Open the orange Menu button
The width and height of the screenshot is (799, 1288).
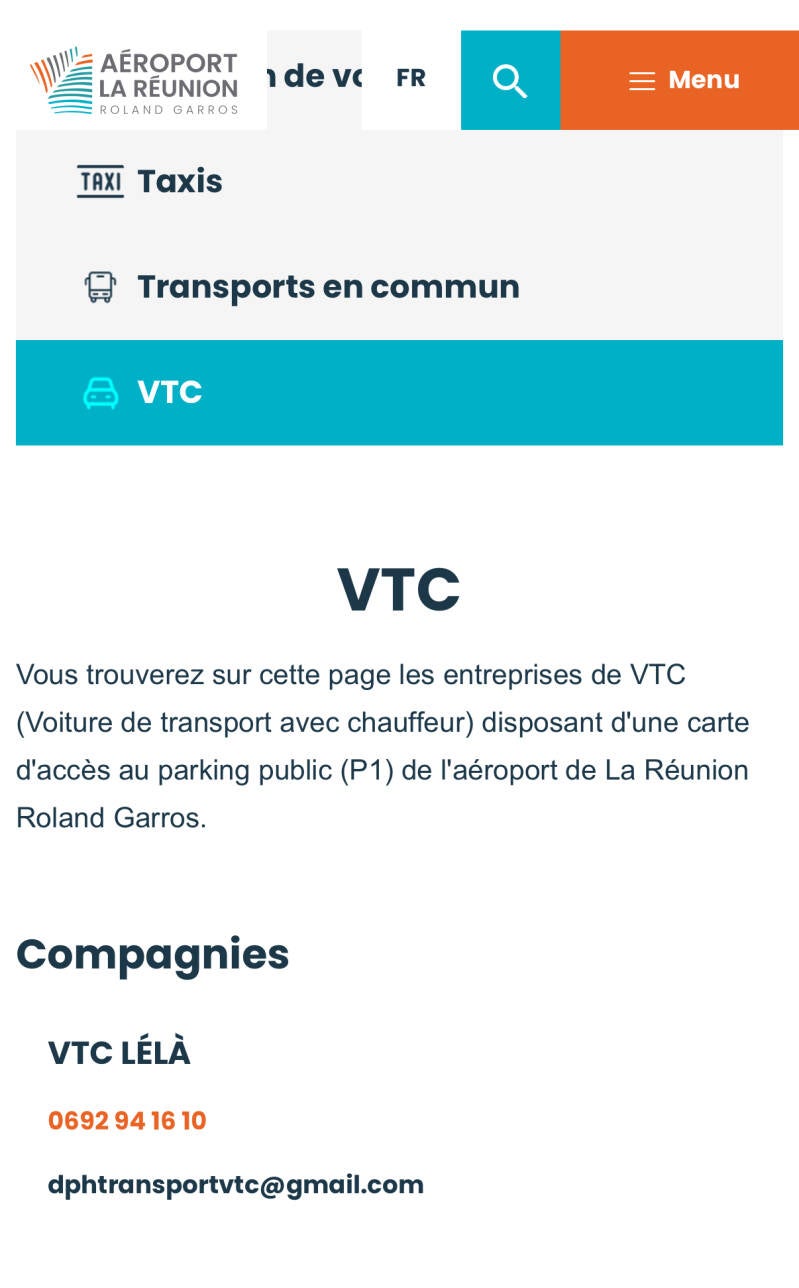tap(680, 80)
